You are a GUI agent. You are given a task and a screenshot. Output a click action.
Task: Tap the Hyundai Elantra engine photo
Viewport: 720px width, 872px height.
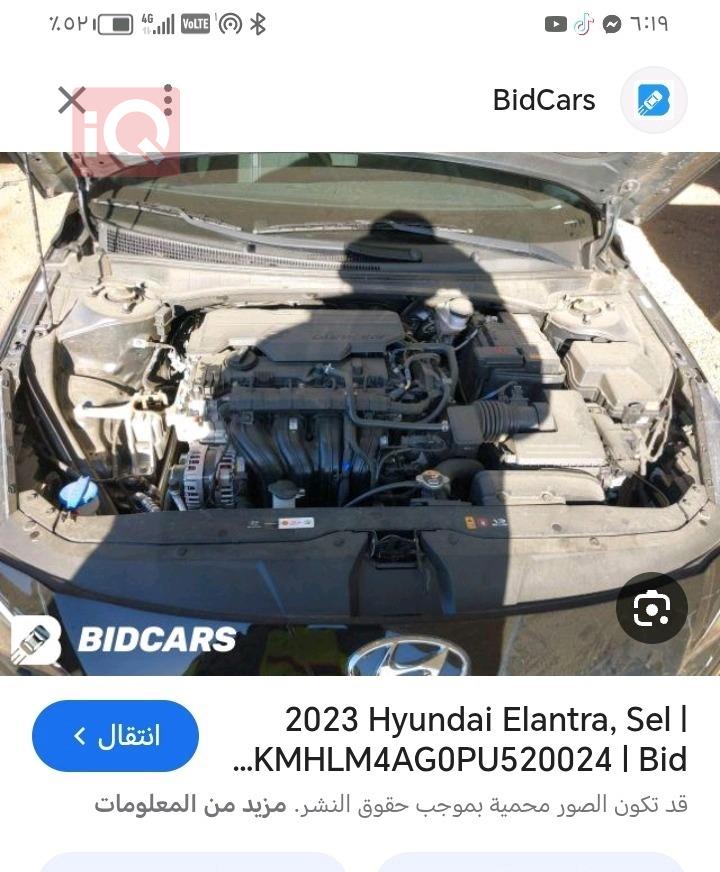point(360,400)
